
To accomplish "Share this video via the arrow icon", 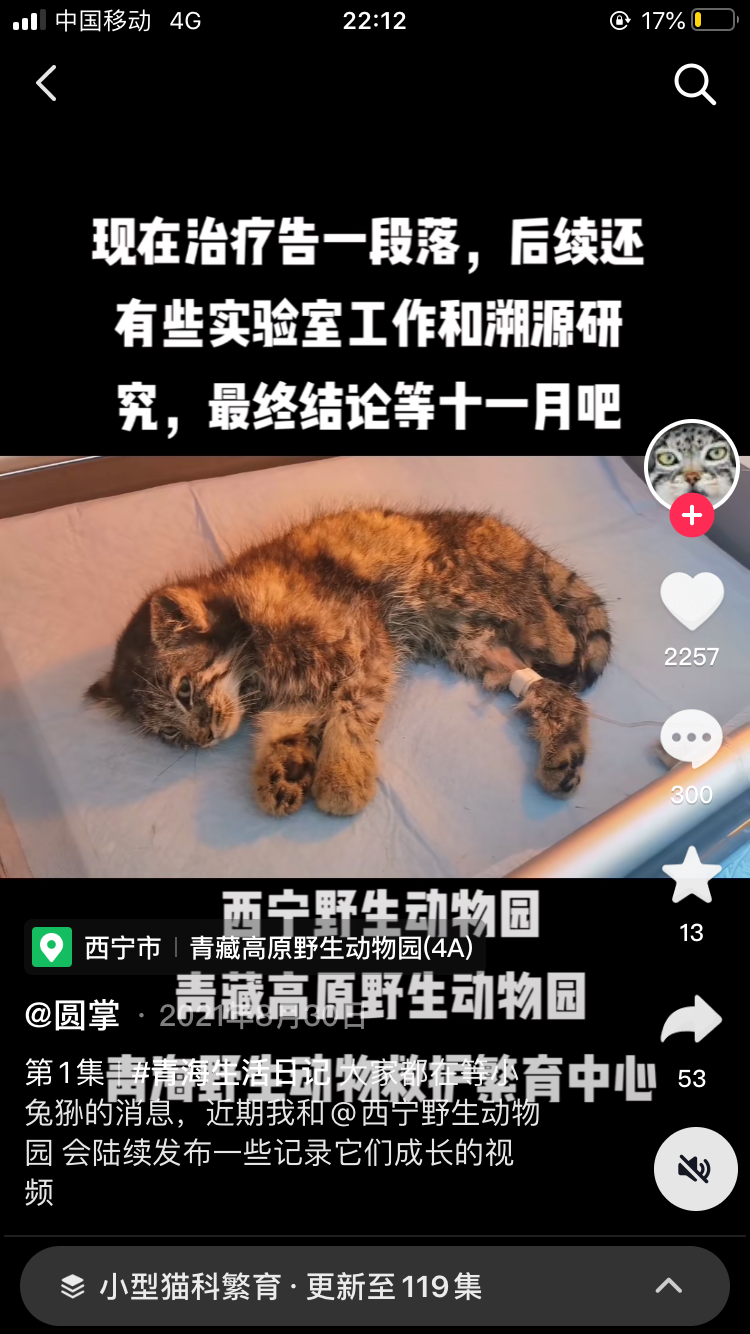I will pyautogui.click(x=691, y=1020).
